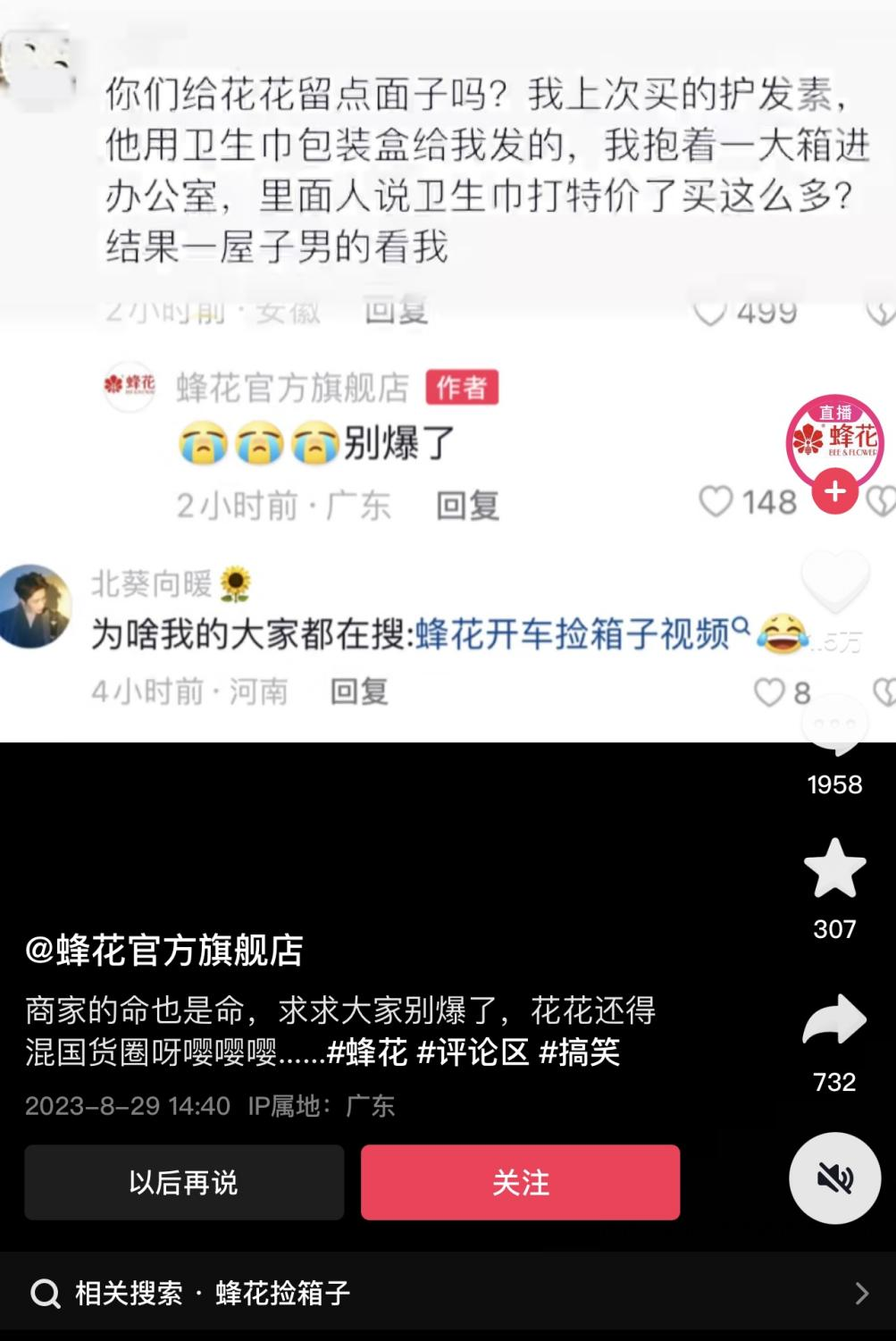Like this video with the heart icon
This screenshot has height=1341, width=896.
point(834,582)
